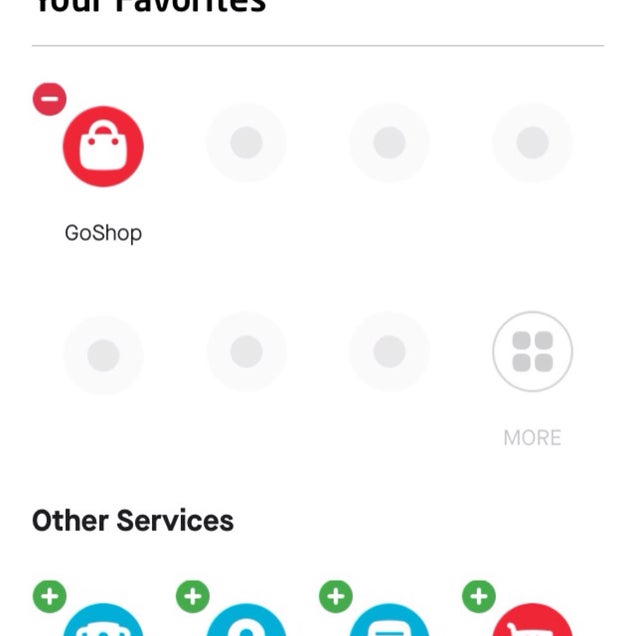Remove GoShop from favorites with the minus badge
Screen dimensions: 636x636
pos(49,99)
